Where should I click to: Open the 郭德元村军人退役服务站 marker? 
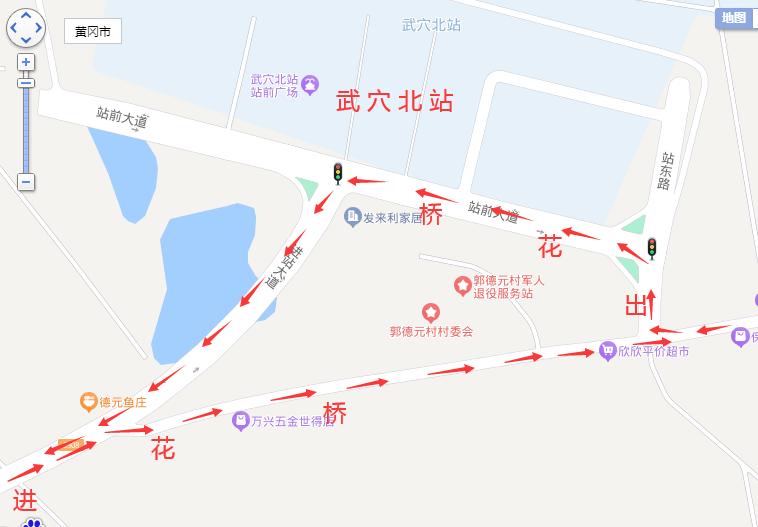pos(462,286)
